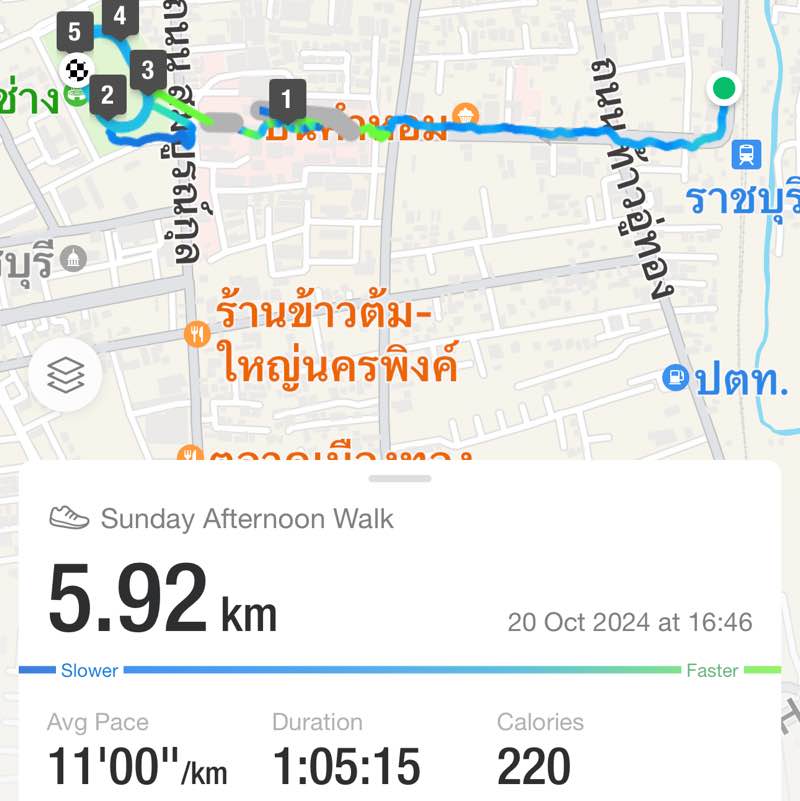
Task: Tap kilometer marker 4 at the top
Action: tap(122, 14)
